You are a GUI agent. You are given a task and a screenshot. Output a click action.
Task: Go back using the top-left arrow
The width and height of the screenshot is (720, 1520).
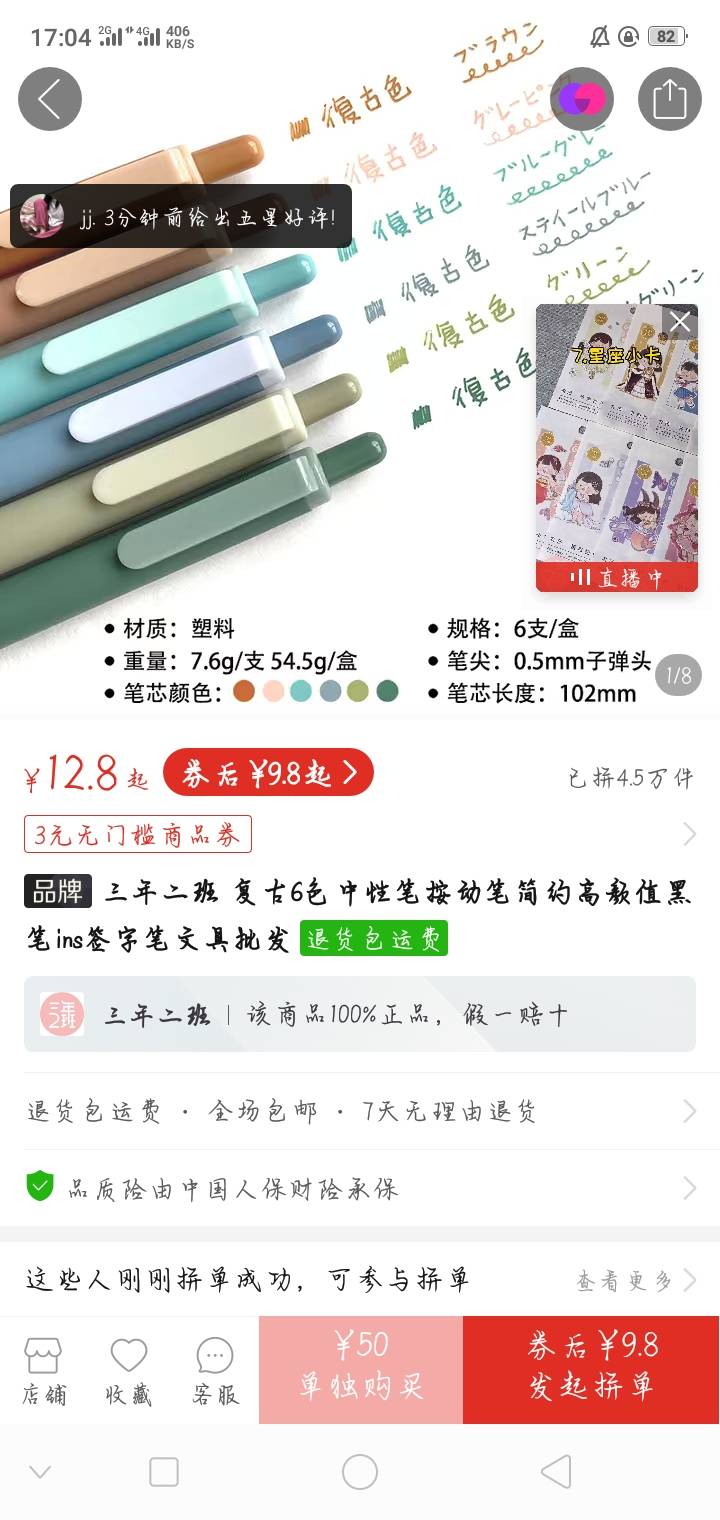point(49,99)
